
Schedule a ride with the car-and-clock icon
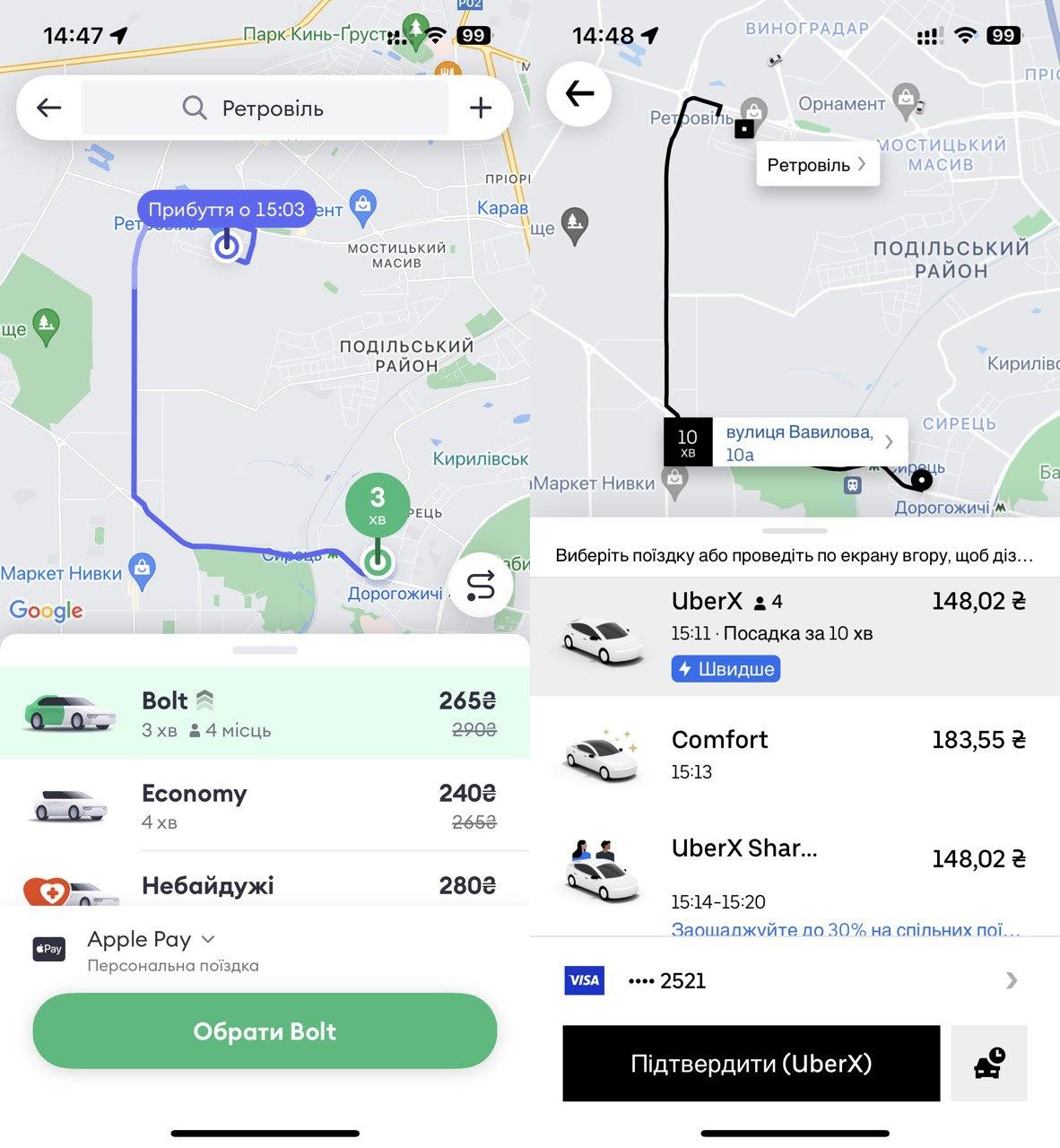tap(989, 1064)
